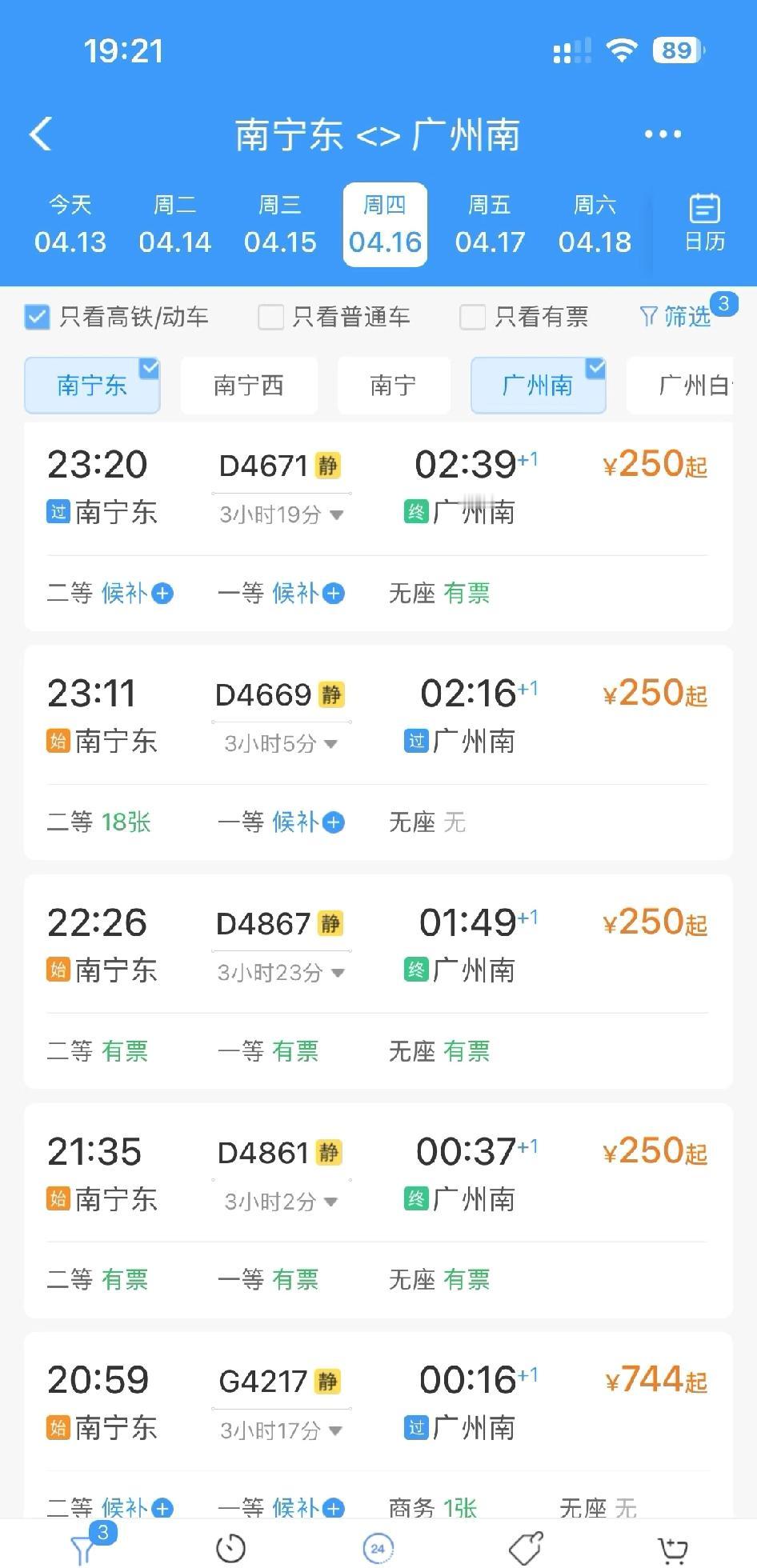757x1568 pixels.
Task: Open the more options ... menu icon
Action: [x=663, y=134]
